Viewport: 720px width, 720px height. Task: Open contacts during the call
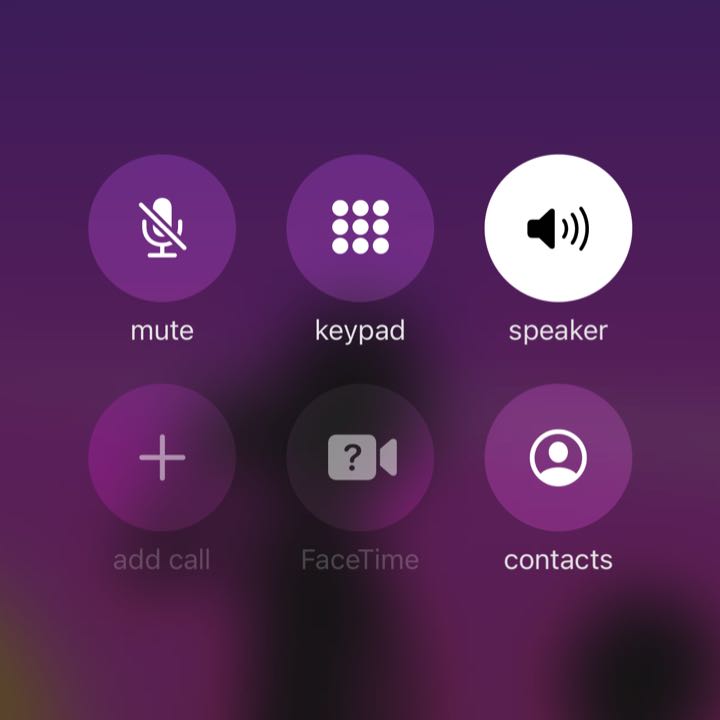click(x=558, y=458)
